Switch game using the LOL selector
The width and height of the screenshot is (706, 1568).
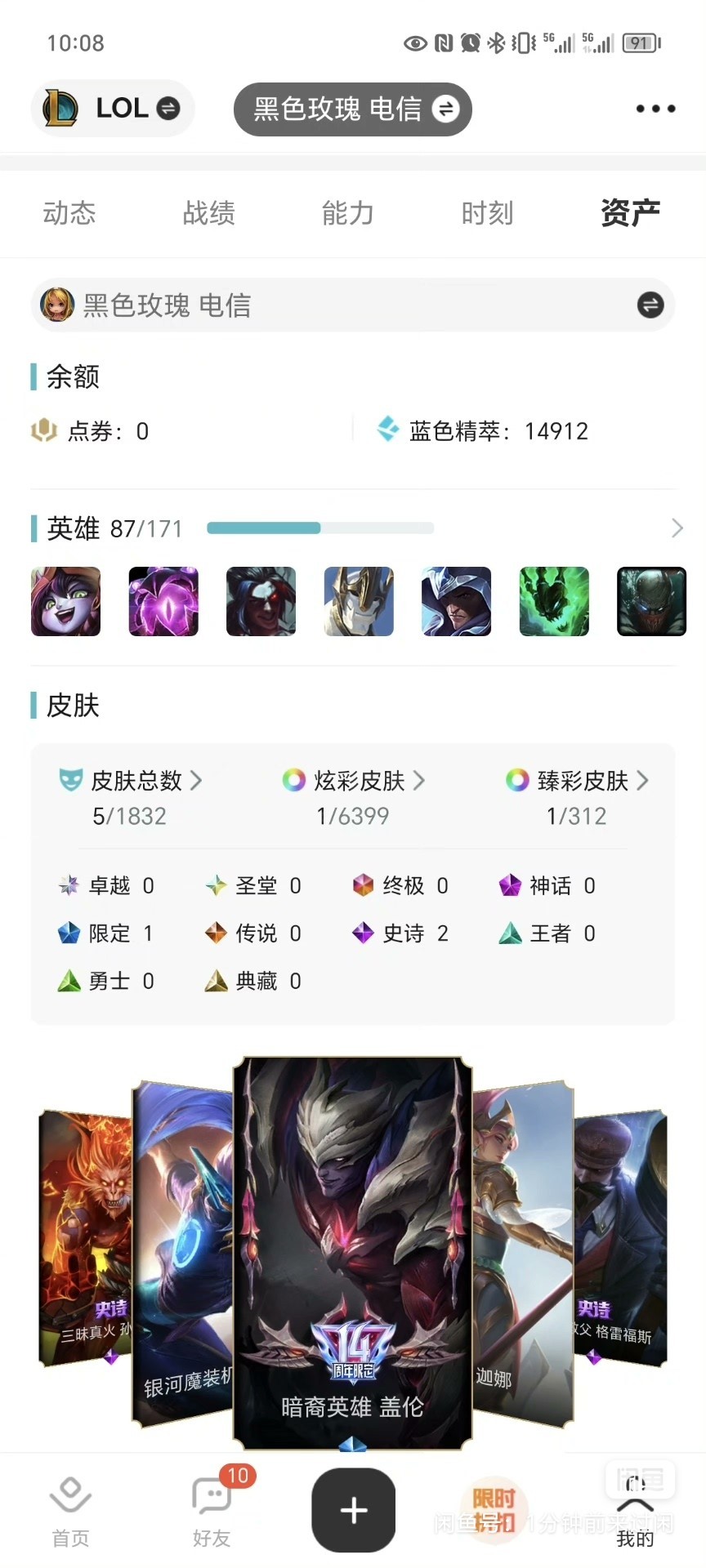coord(113,108)
